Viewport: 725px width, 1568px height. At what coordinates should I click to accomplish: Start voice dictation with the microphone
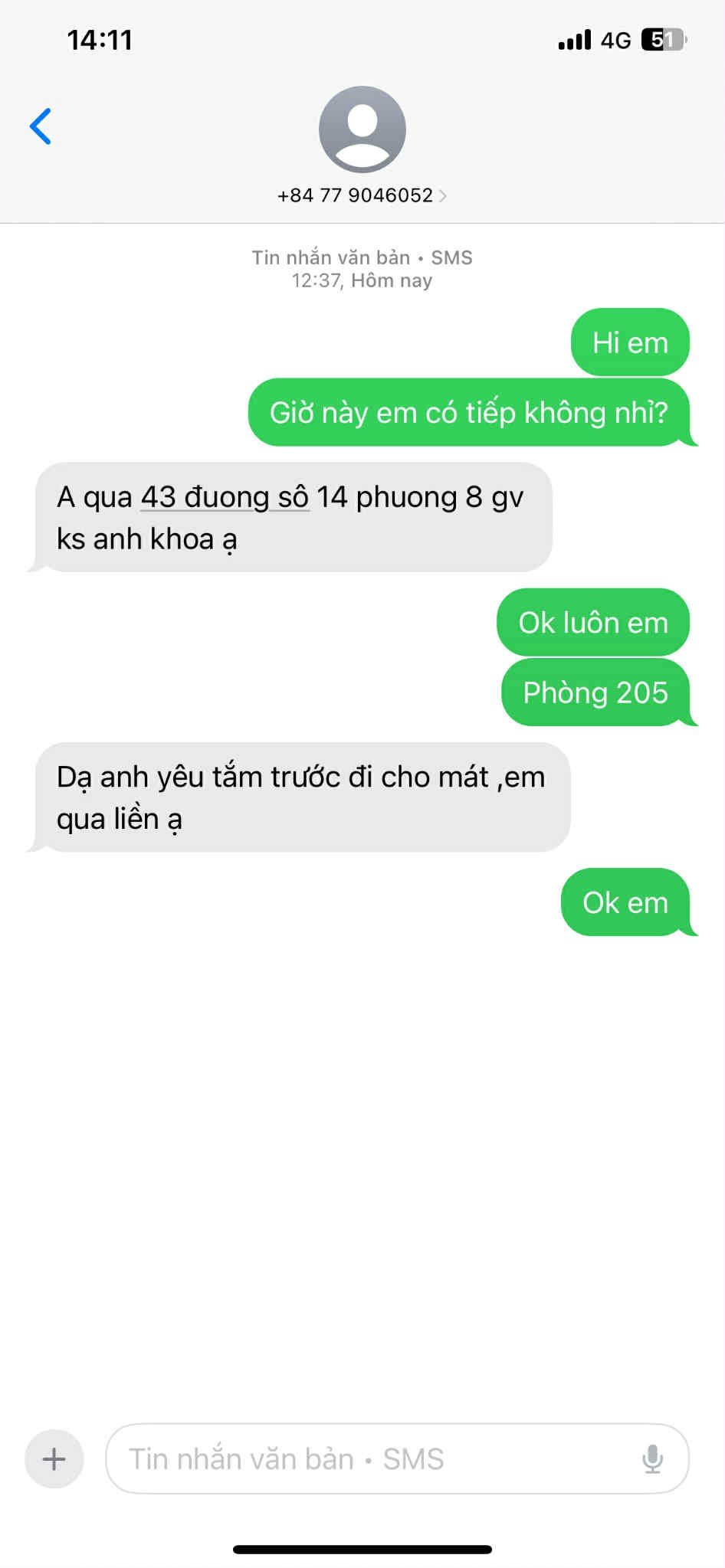(x=652, y=1458)
